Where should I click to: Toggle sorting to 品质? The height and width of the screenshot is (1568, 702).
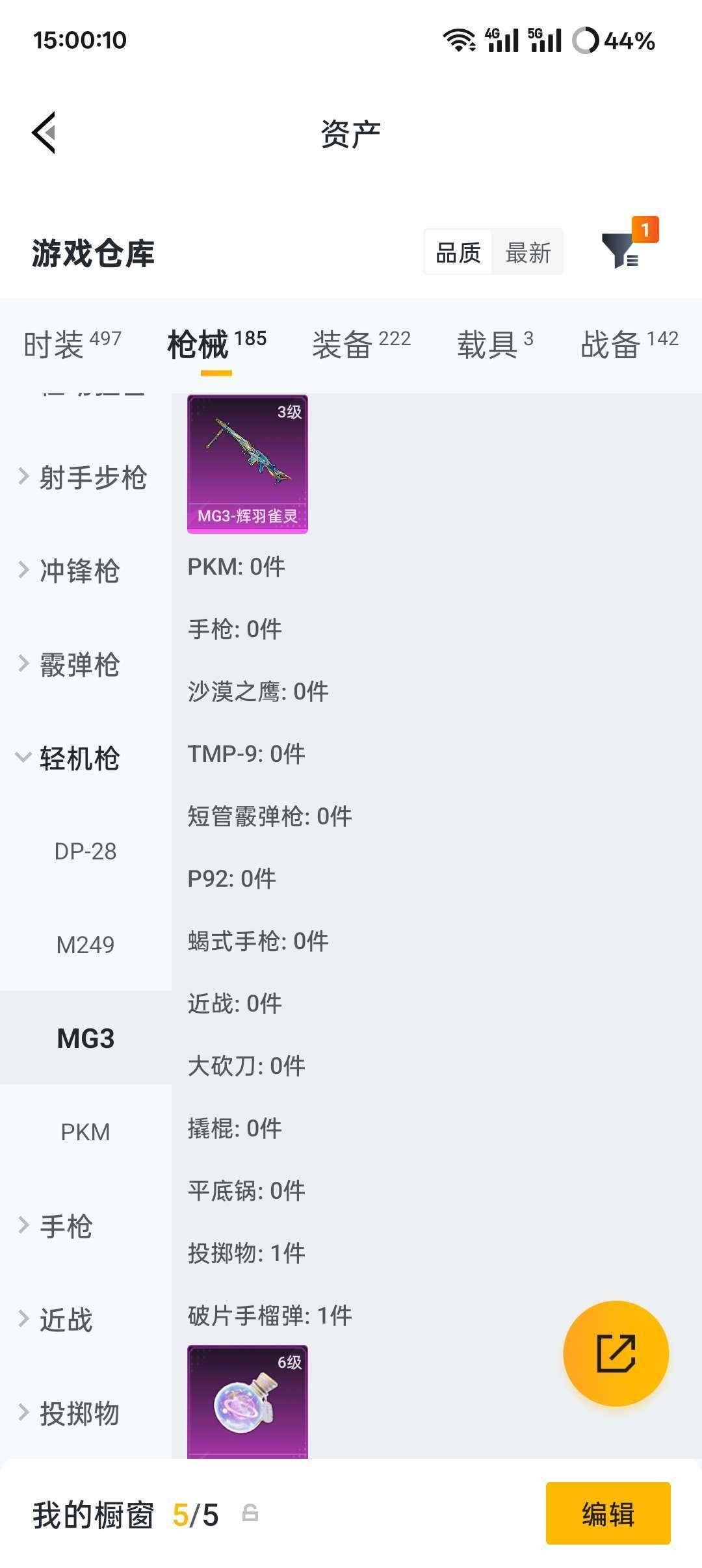point(458,252)
